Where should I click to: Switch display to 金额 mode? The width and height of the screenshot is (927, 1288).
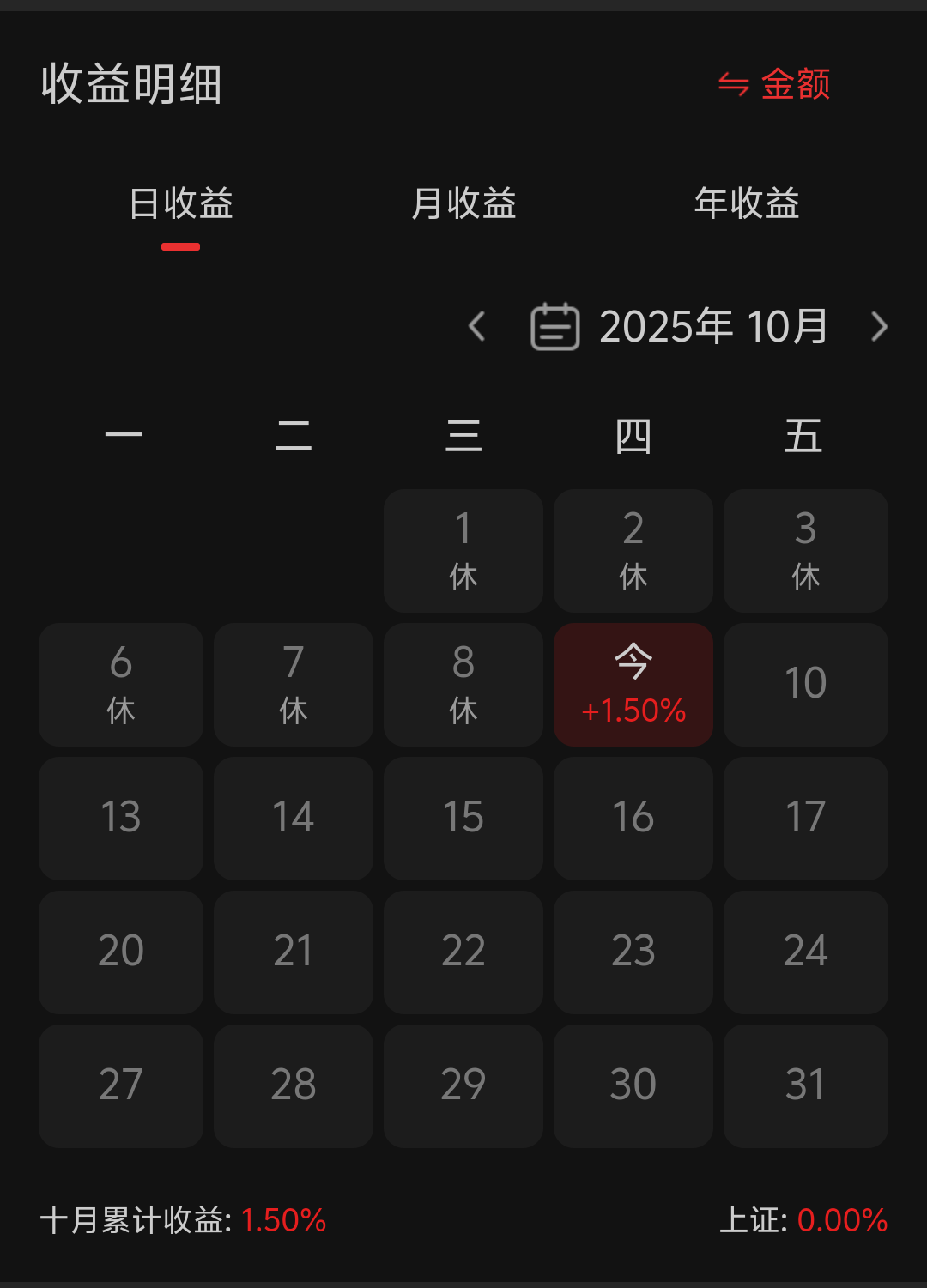[774, 84]
